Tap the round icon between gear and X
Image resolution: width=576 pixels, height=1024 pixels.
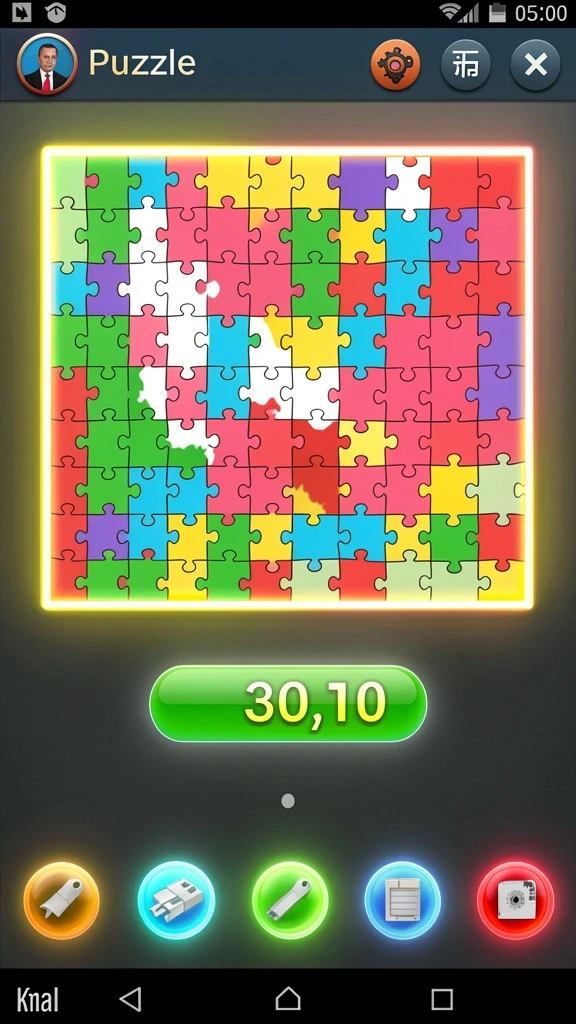tap(466, 64)
